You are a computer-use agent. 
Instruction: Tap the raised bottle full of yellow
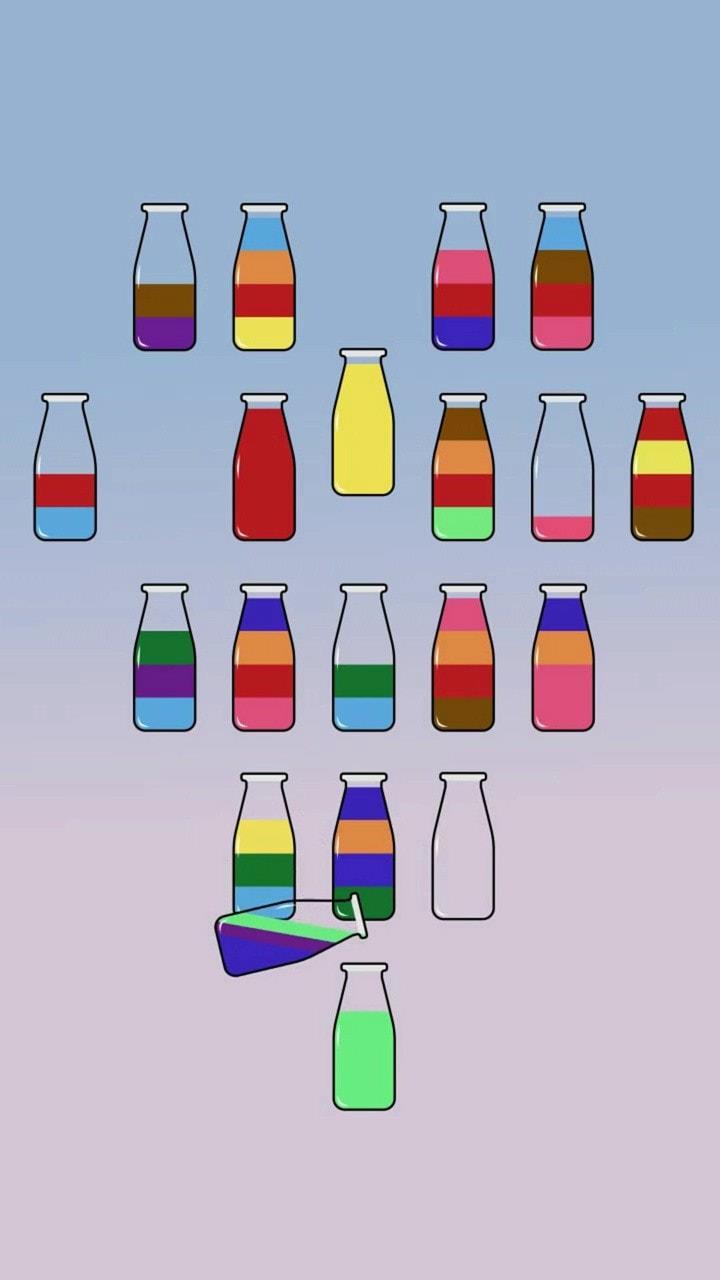click(x=363, y=423)
